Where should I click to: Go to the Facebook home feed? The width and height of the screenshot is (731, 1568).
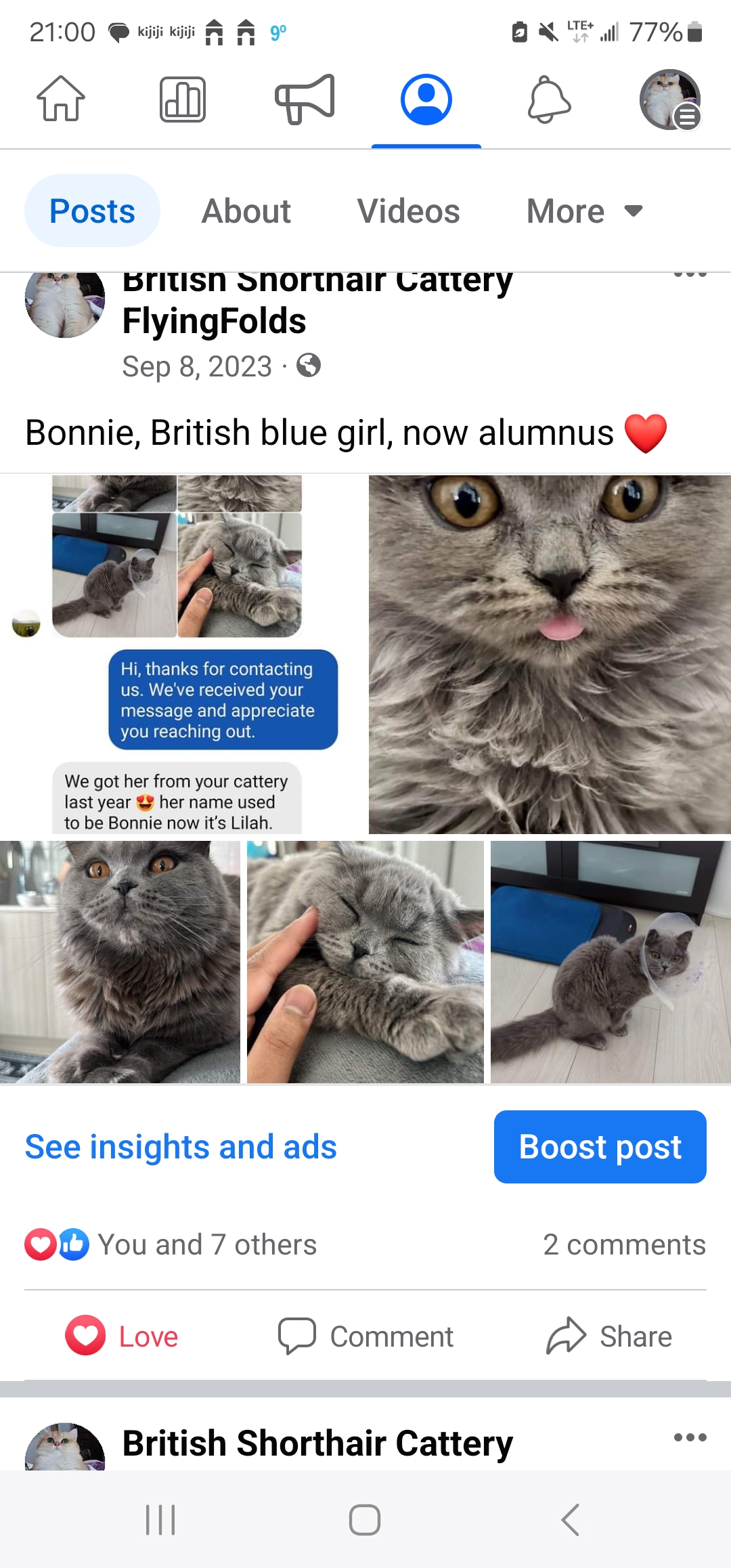click(61, 99)
